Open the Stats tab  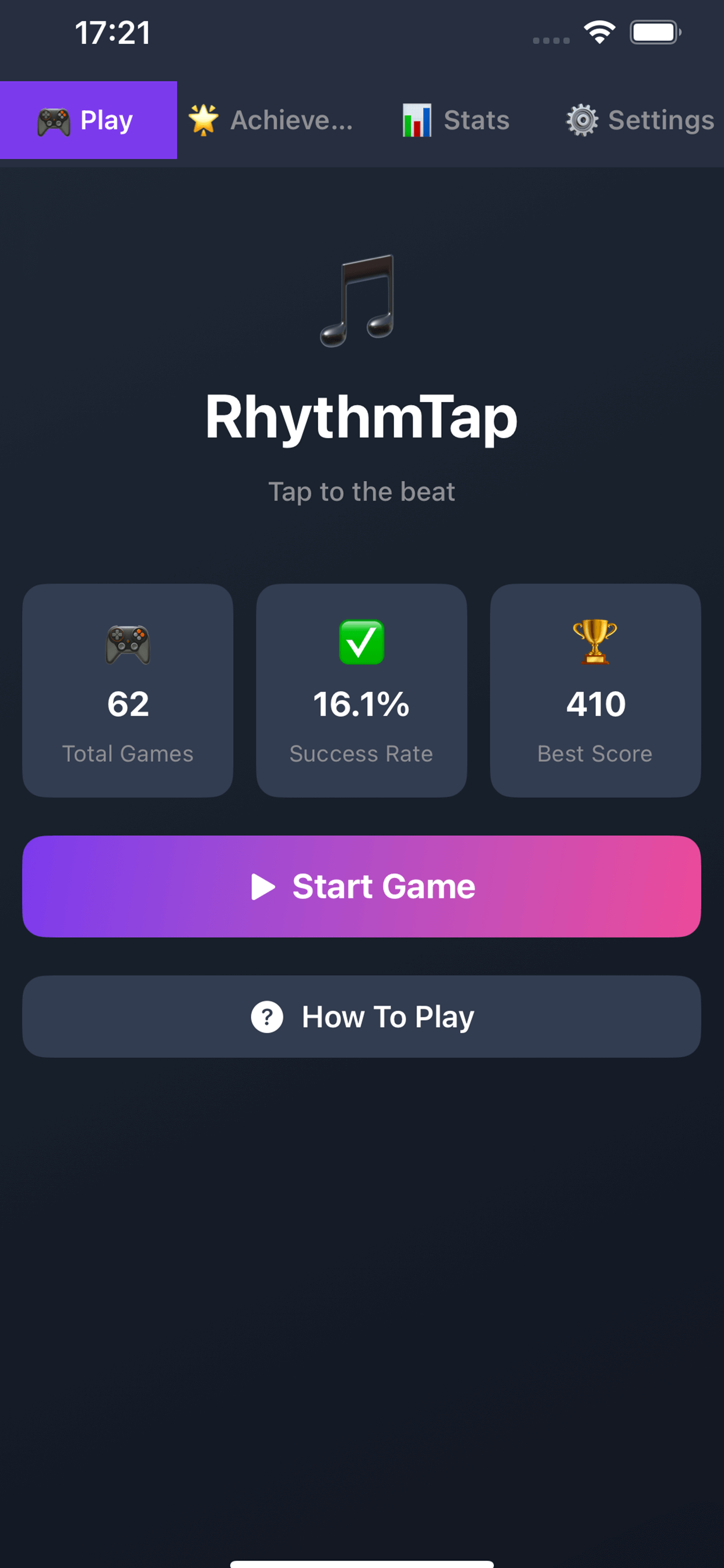(456, 120)
